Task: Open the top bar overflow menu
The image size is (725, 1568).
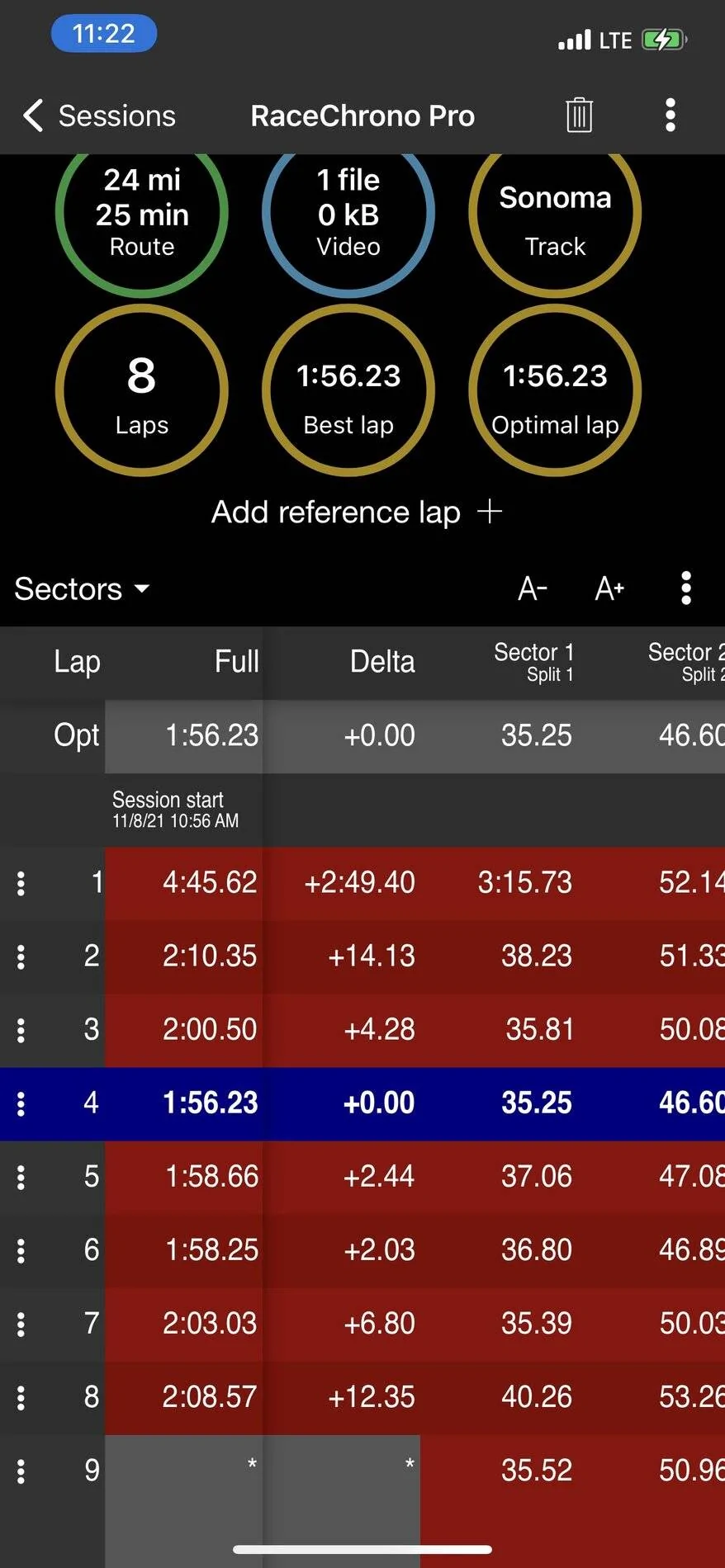Action: [x=670, y=115]
